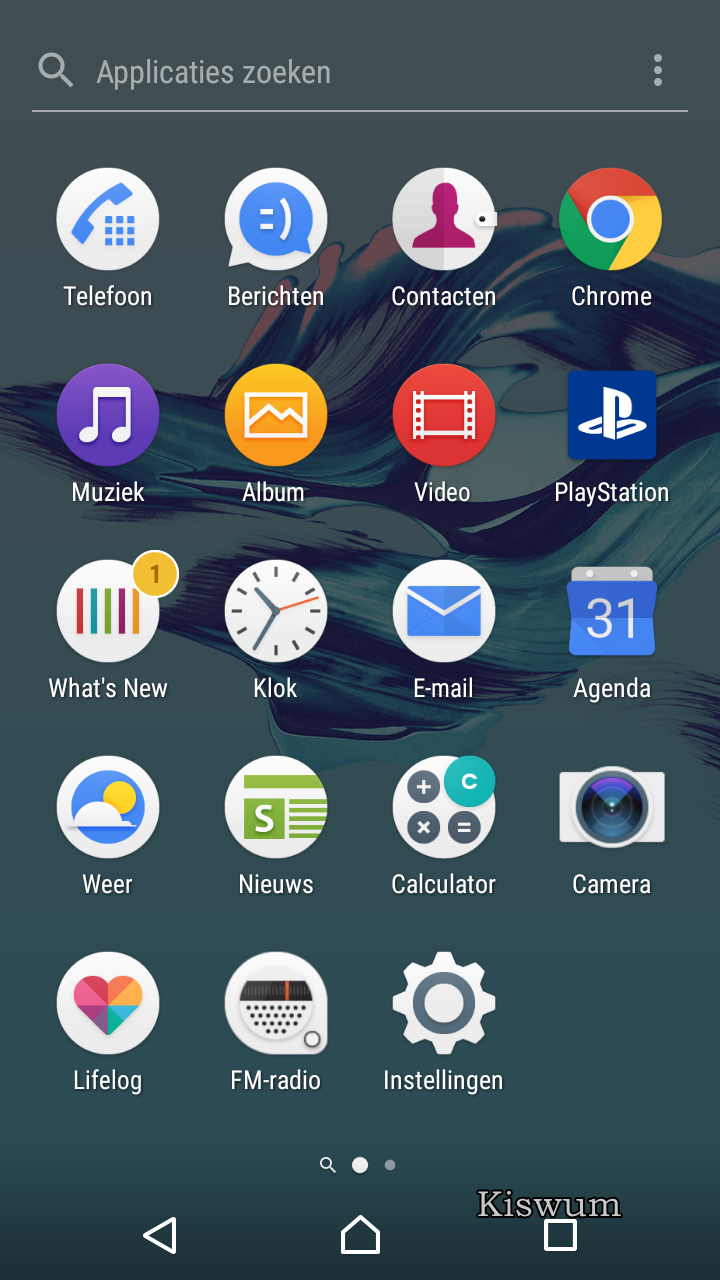
Task: Open What's New with the notification badge
Action: click(108, 612)
